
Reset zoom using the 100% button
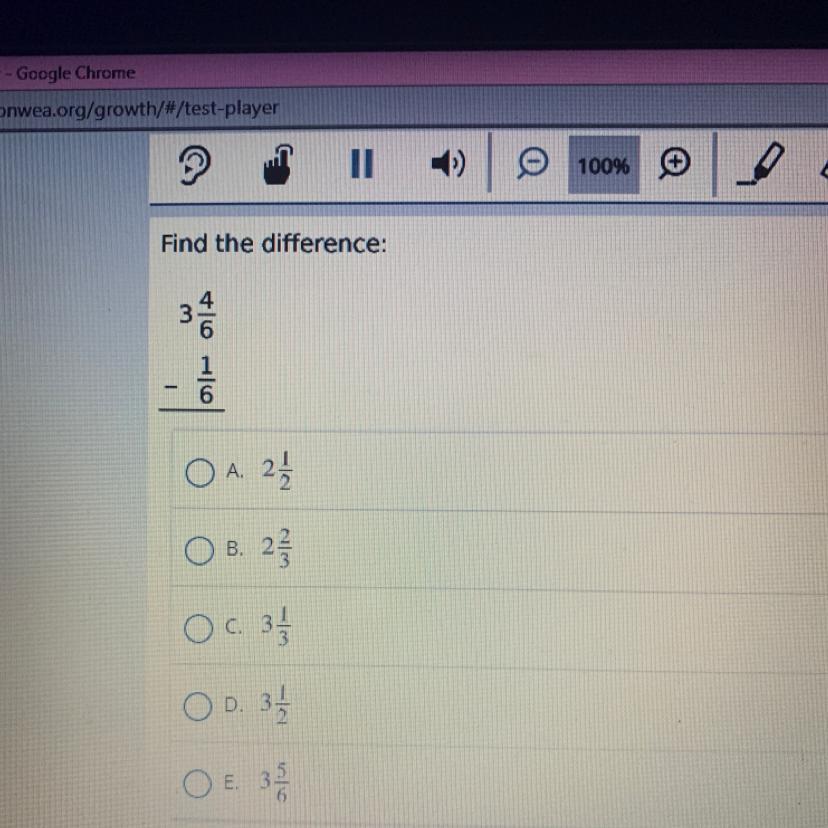pyautogui.click(x=603, y=166)
